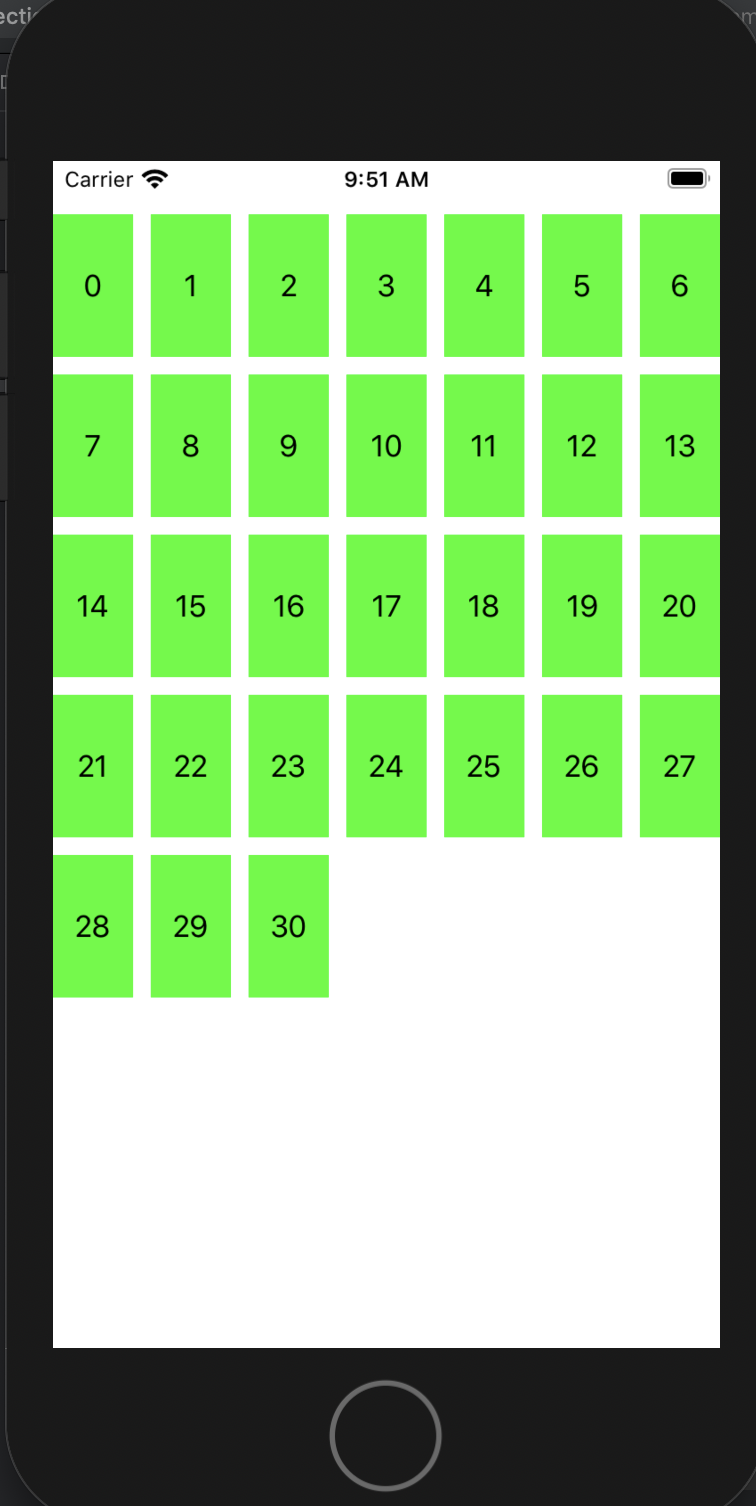This screenshot has width=756, height=1506.
Task: Select cell 28
Action: click(x=93, y=926)
